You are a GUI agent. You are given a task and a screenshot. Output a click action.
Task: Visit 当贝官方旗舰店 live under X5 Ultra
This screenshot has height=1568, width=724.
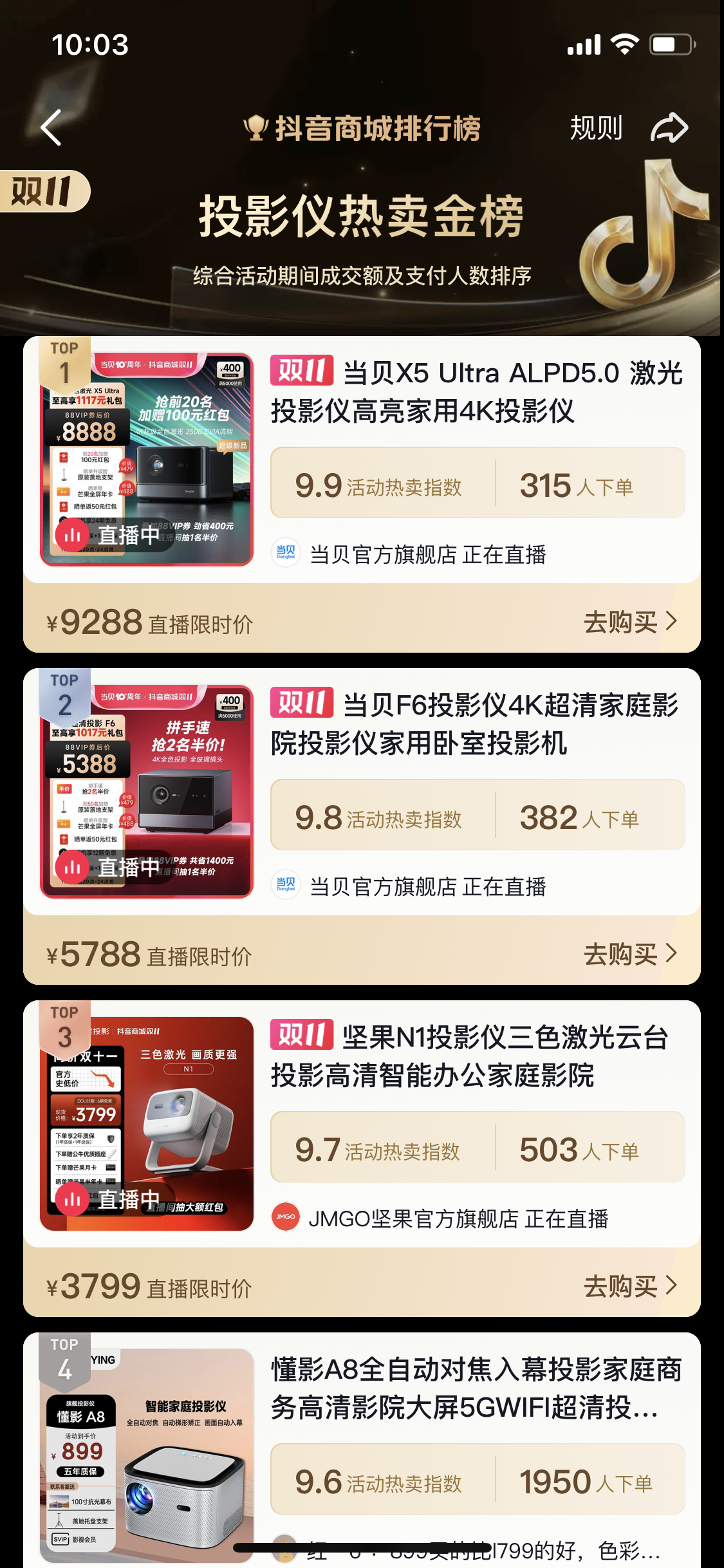point(427,554)
